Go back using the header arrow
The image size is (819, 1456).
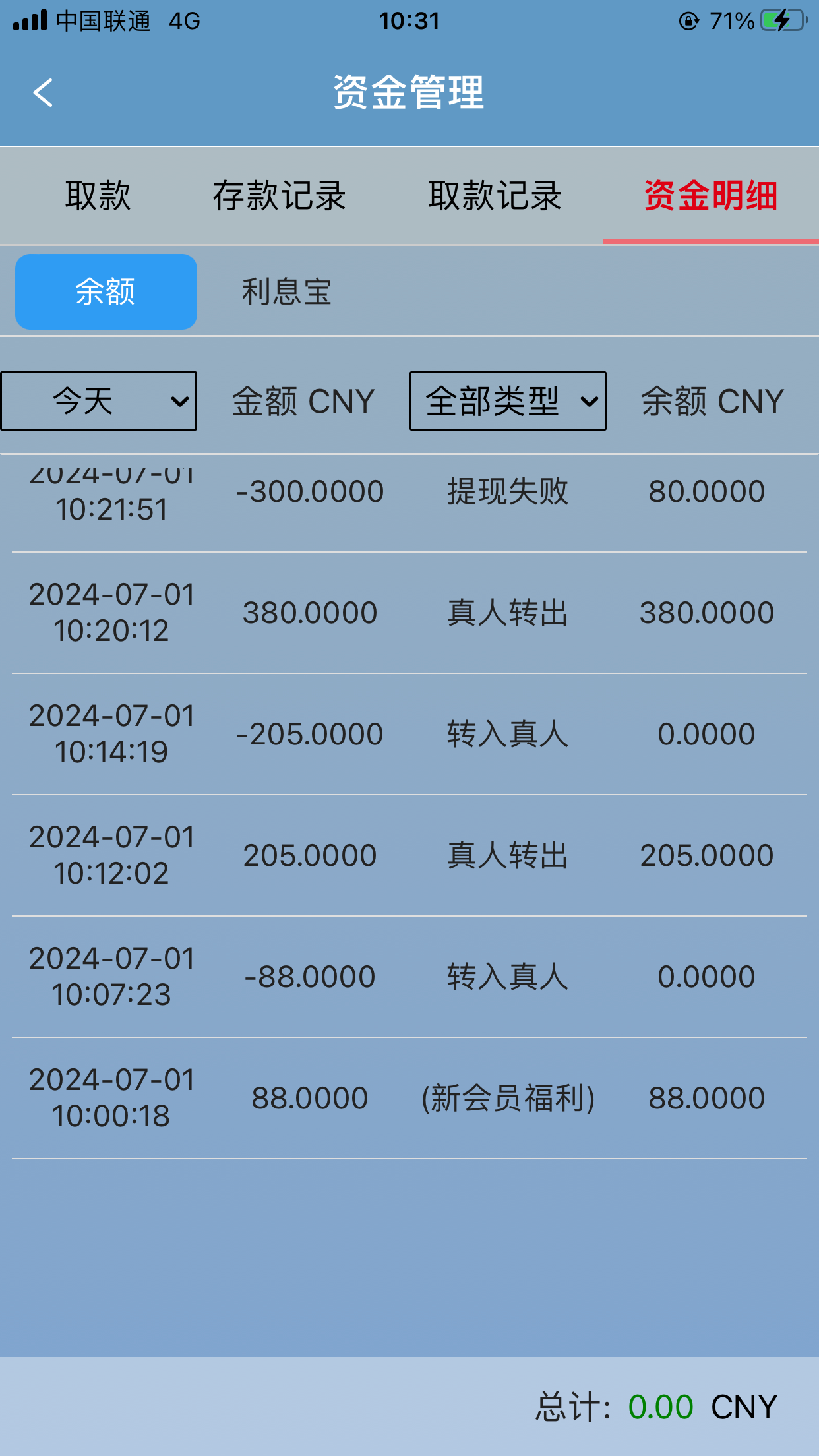[43, 92]
